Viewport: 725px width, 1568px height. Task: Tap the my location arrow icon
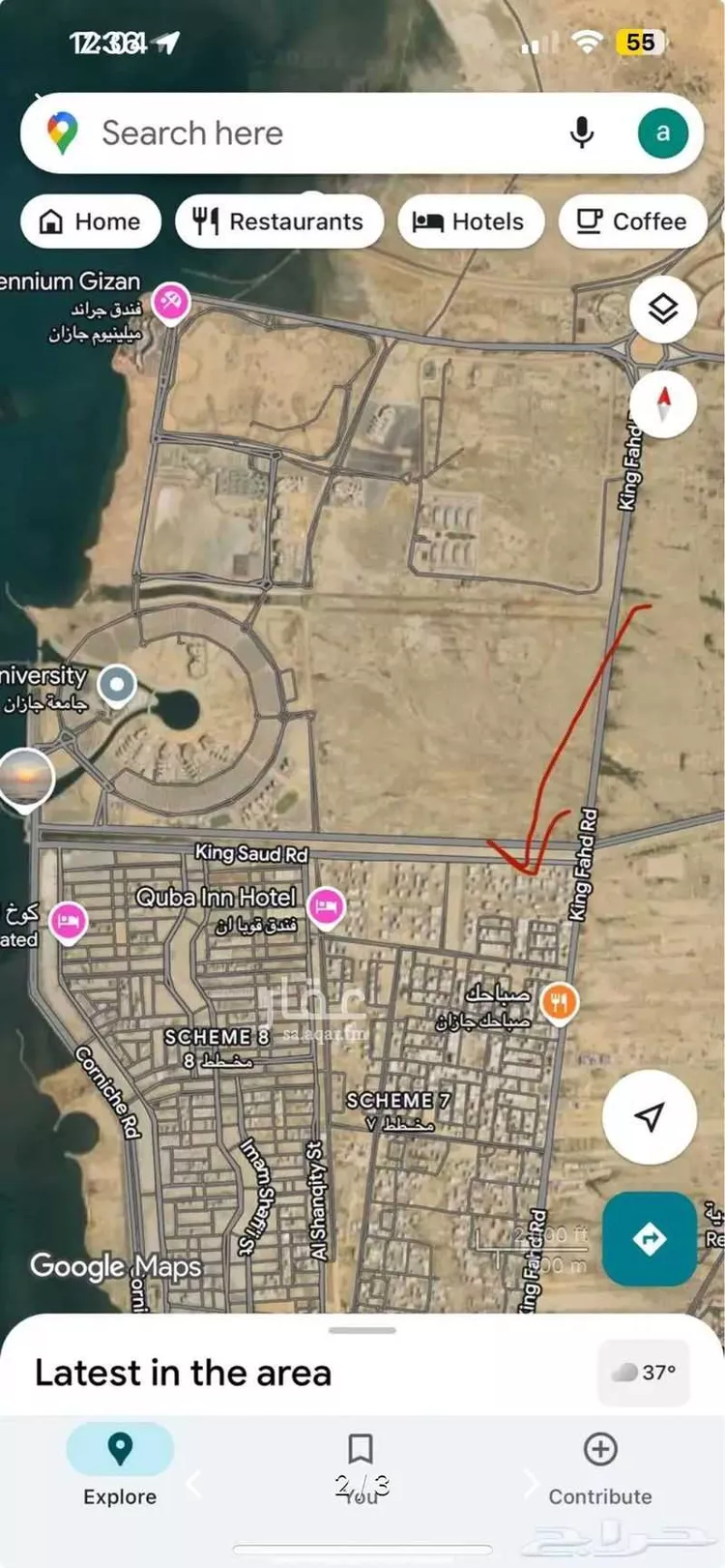(649, 1116)
